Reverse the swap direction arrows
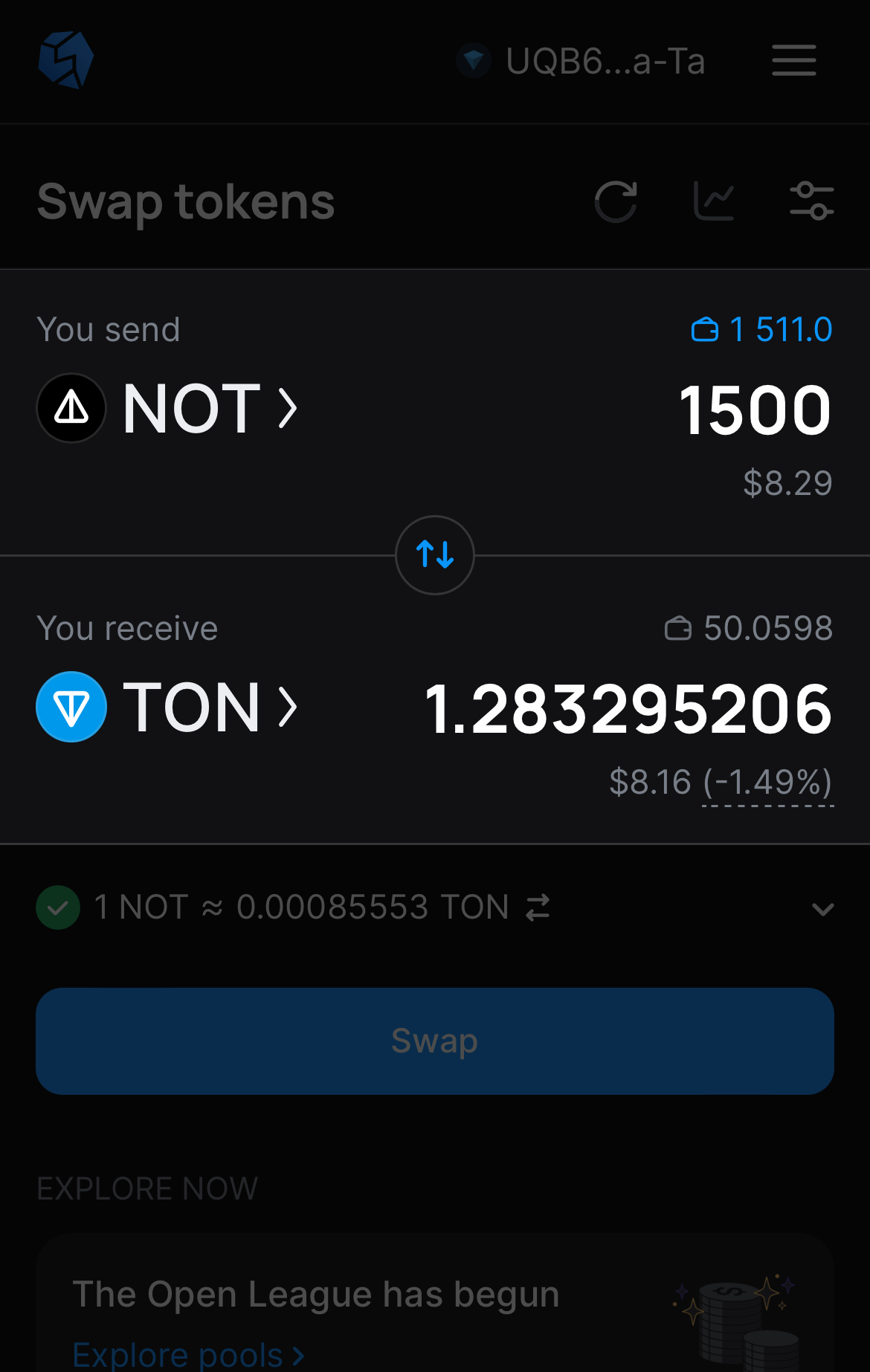Viewport: 870px width, 1372px height. coord(435,555)
